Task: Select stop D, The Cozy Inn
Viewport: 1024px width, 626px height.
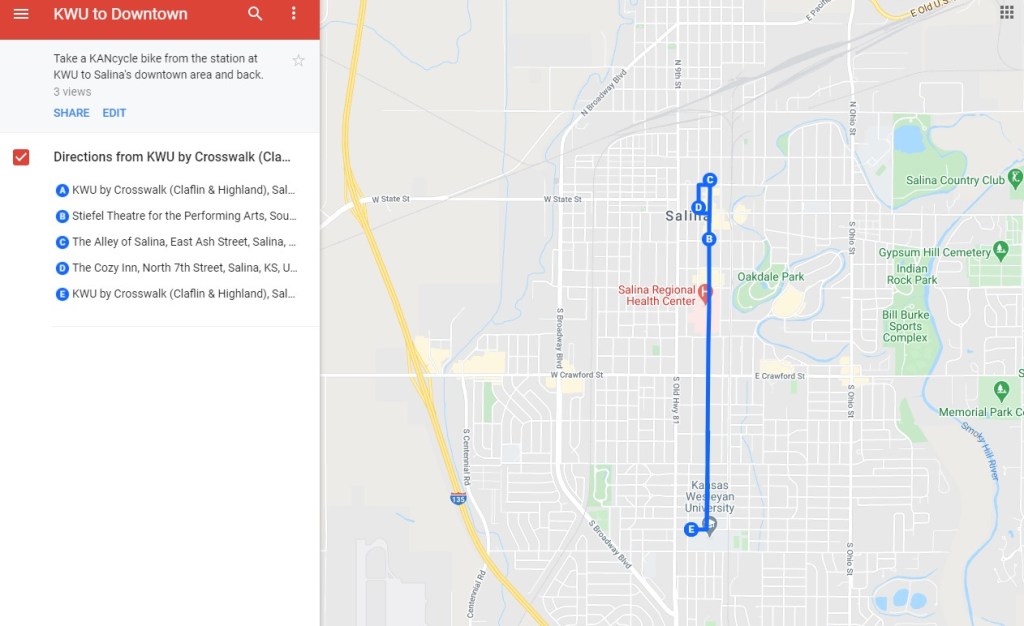Action: pyautogui.click(x=180, y=268)
